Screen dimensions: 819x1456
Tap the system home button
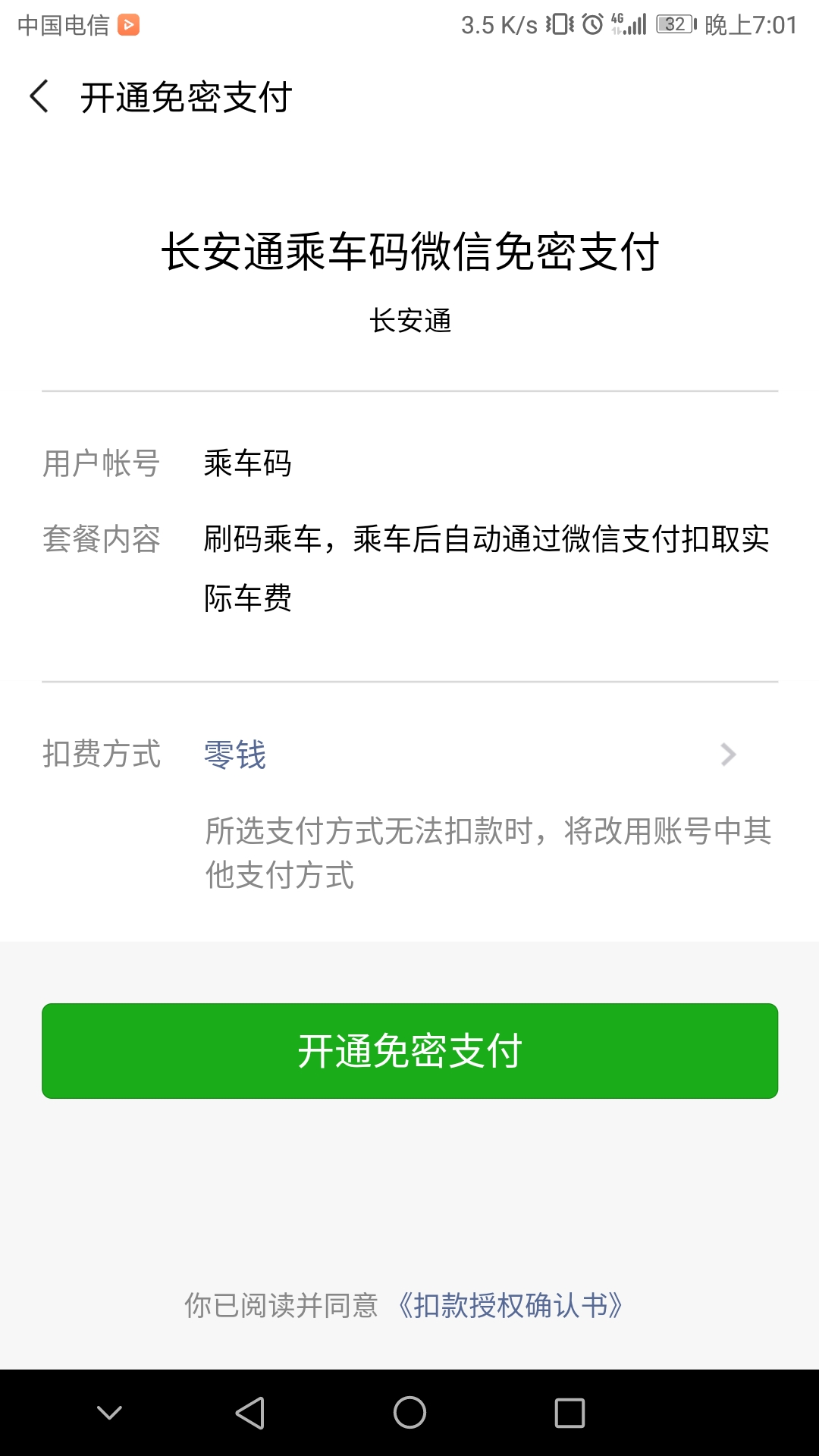[409, 1413]
